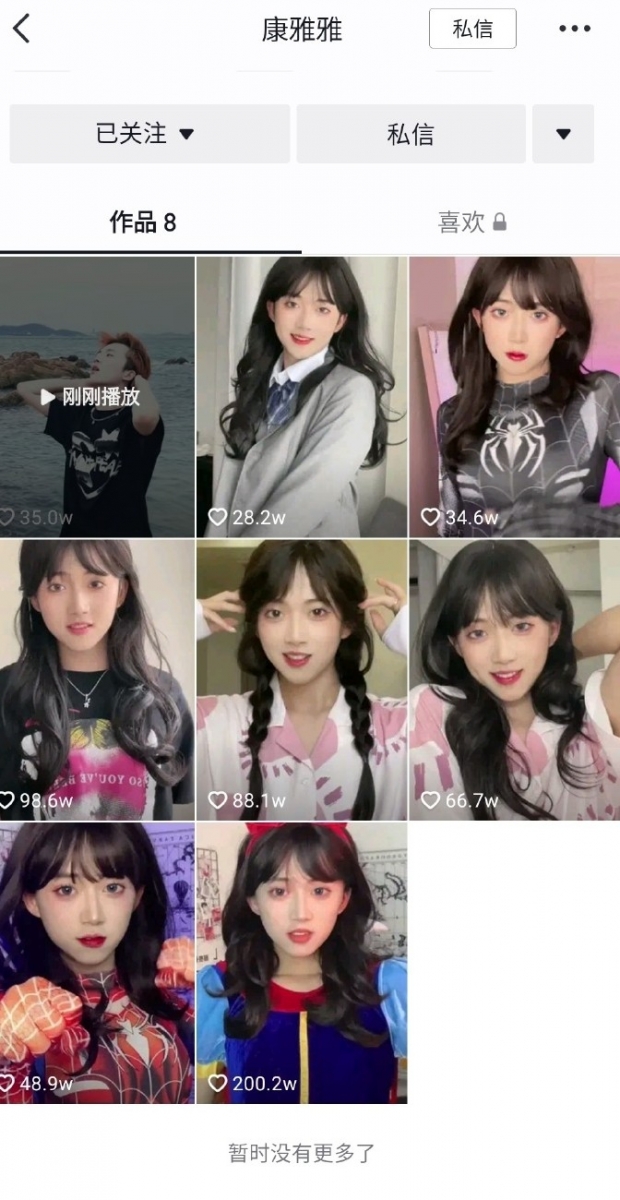This screenshot has height=1200, width=620.
Task: Open the video with 28.2w likes
Action: click(x=302, y=397)
